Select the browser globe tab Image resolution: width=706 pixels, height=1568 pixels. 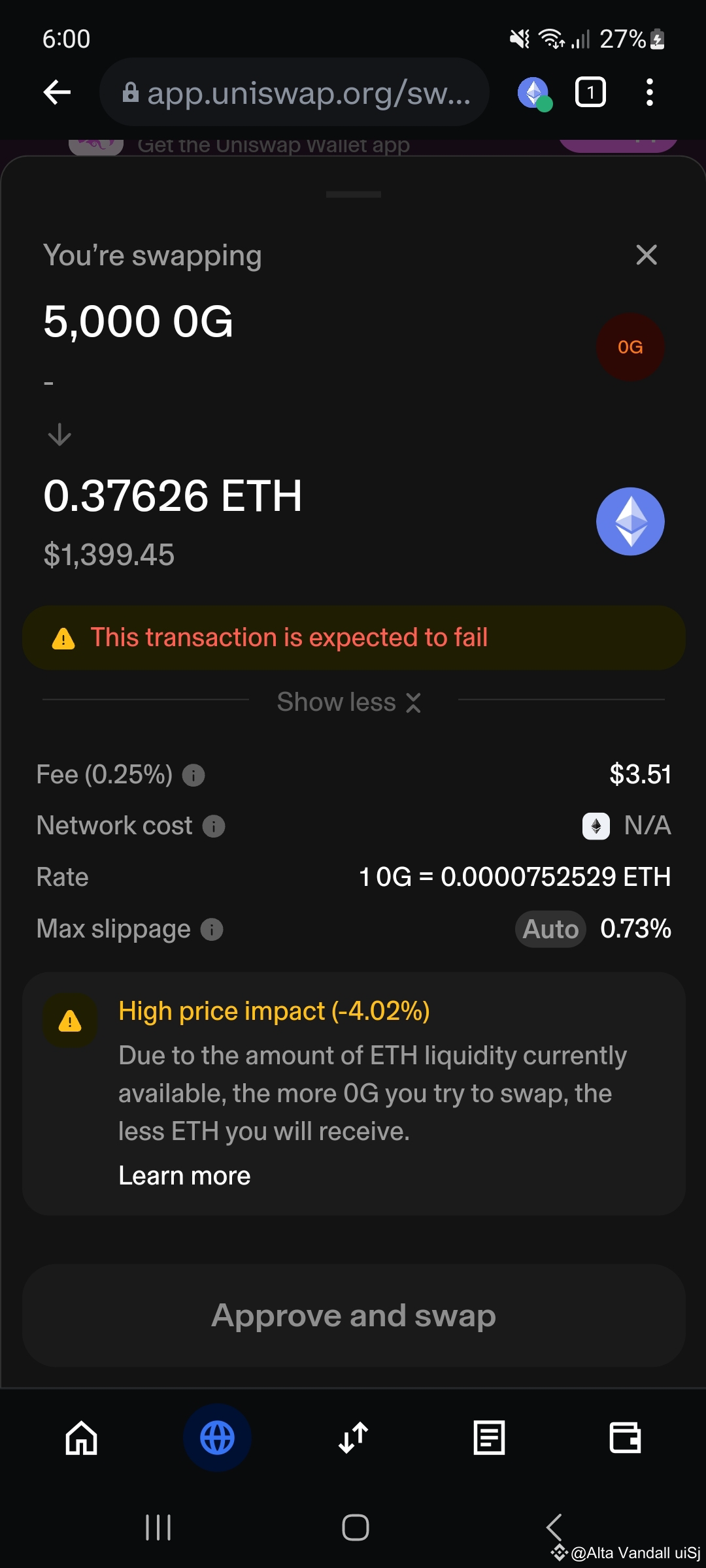coord(217,1438)
